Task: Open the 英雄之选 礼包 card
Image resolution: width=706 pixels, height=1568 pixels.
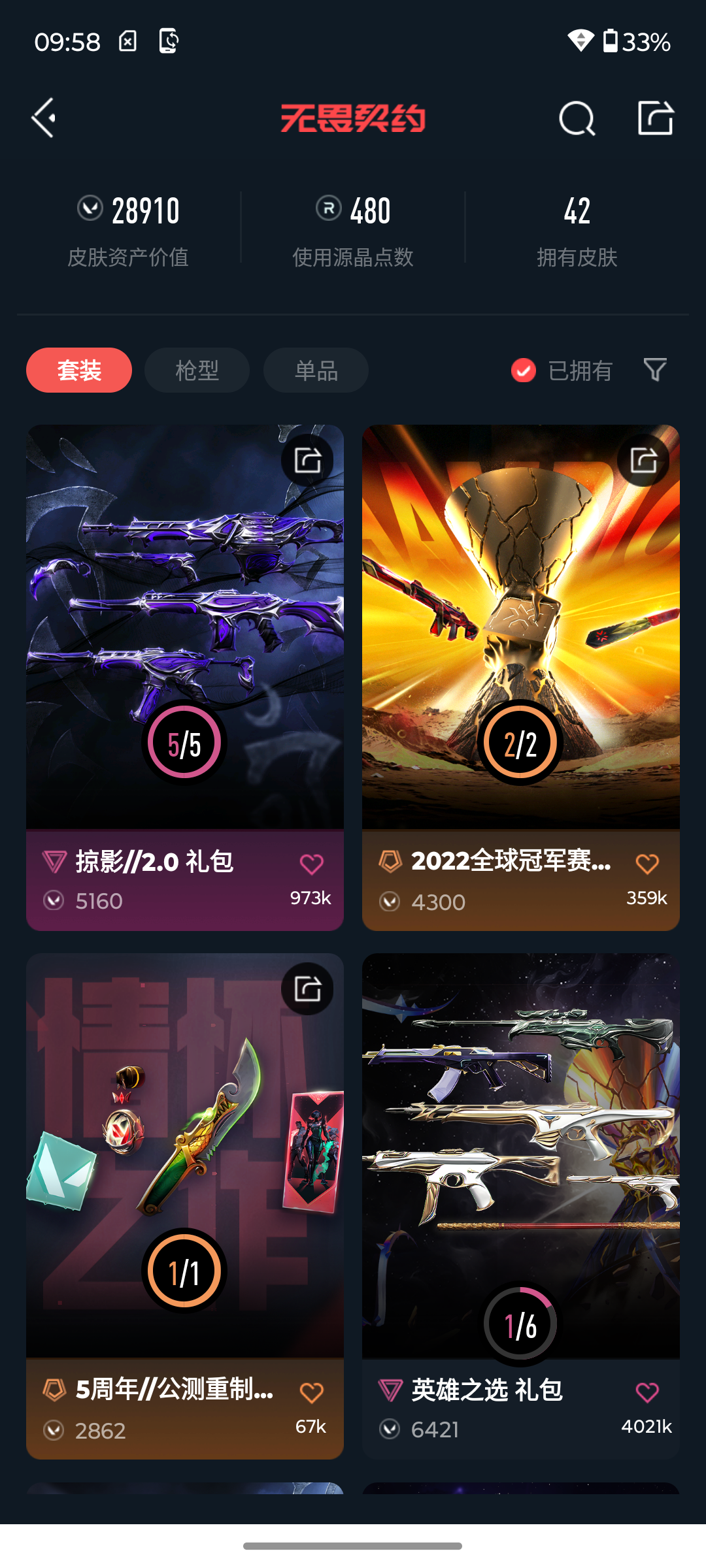Action: pyautogui.click(x=521, y=1206)
